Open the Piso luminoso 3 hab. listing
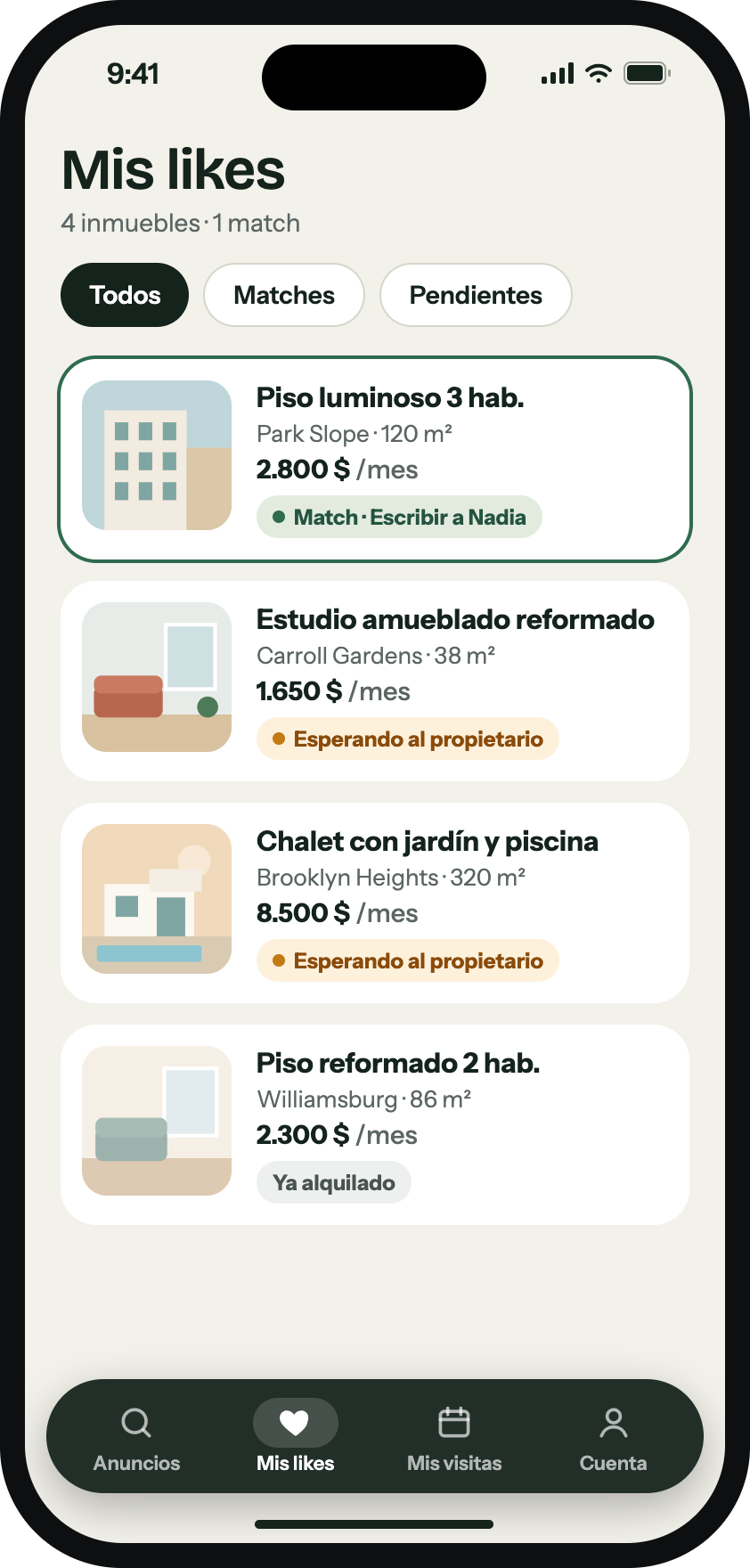This screenshot has height=1568, width=750. 375,460
